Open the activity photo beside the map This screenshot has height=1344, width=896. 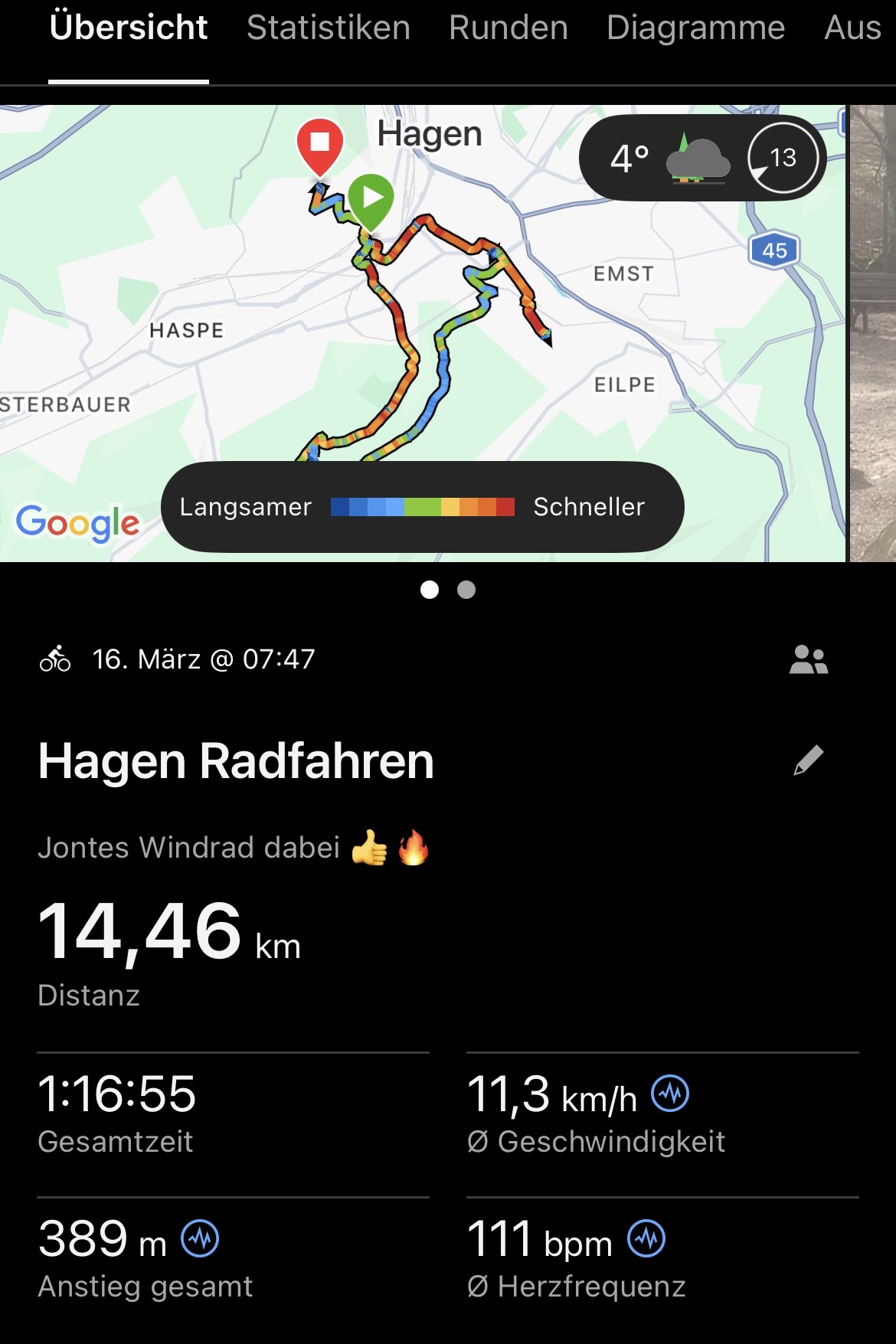[872, 333]
